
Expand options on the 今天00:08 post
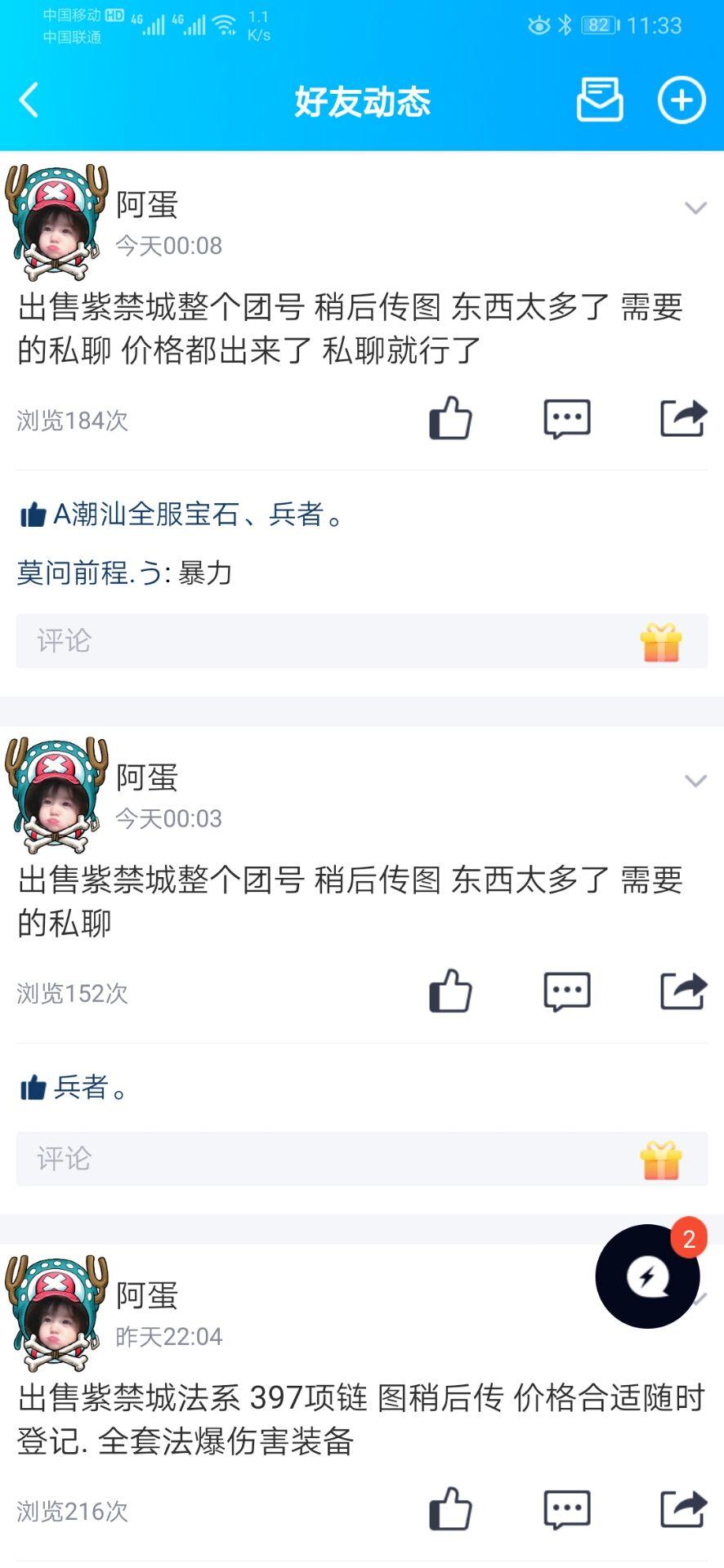695,208
